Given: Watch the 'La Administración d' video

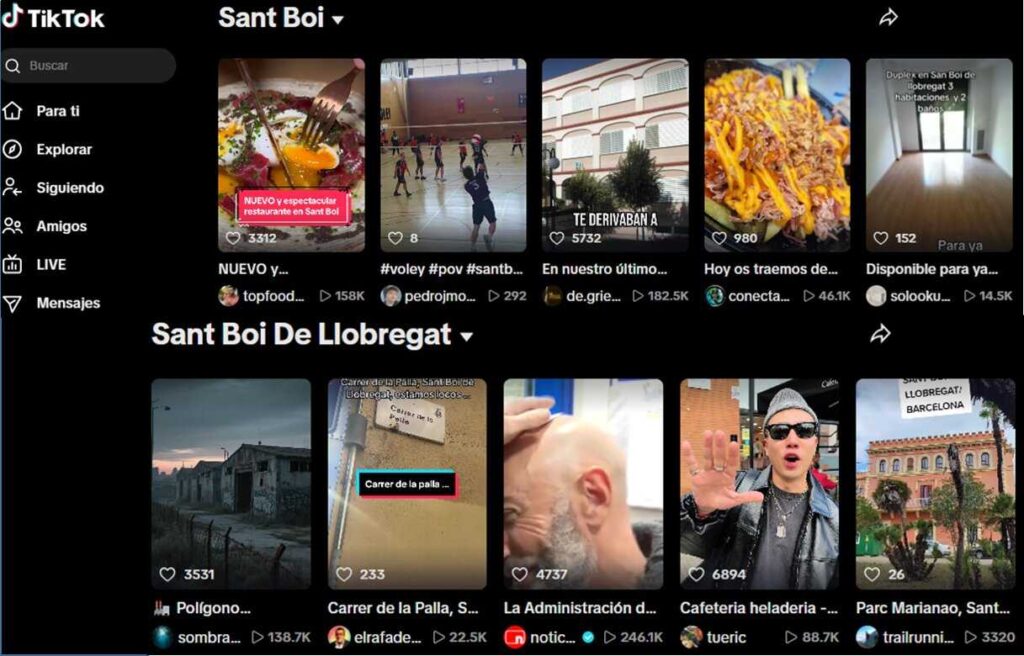Looking at the screenshot, I should tap(583, 483).
